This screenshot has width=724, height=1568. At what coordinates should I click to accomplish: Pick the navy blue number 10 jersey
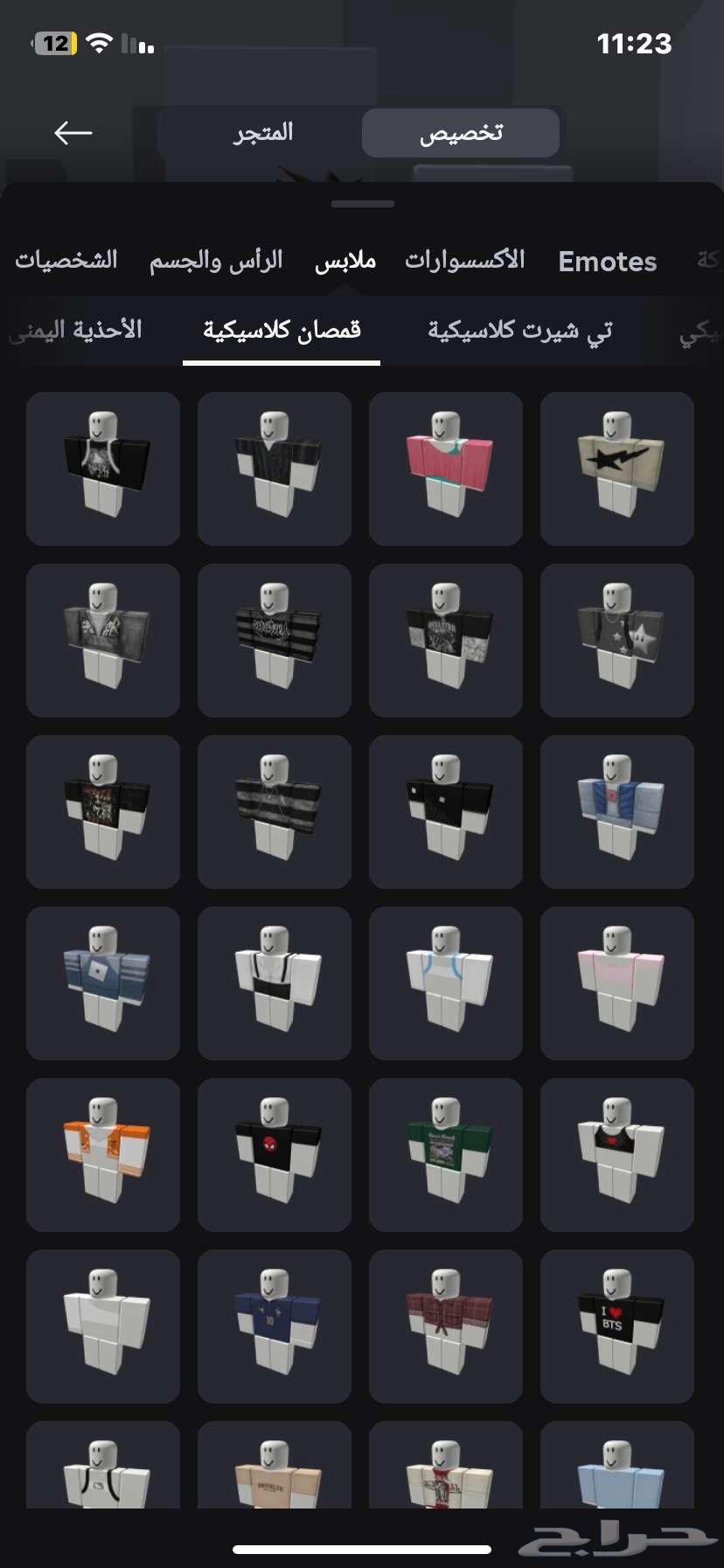(275, 1326)
